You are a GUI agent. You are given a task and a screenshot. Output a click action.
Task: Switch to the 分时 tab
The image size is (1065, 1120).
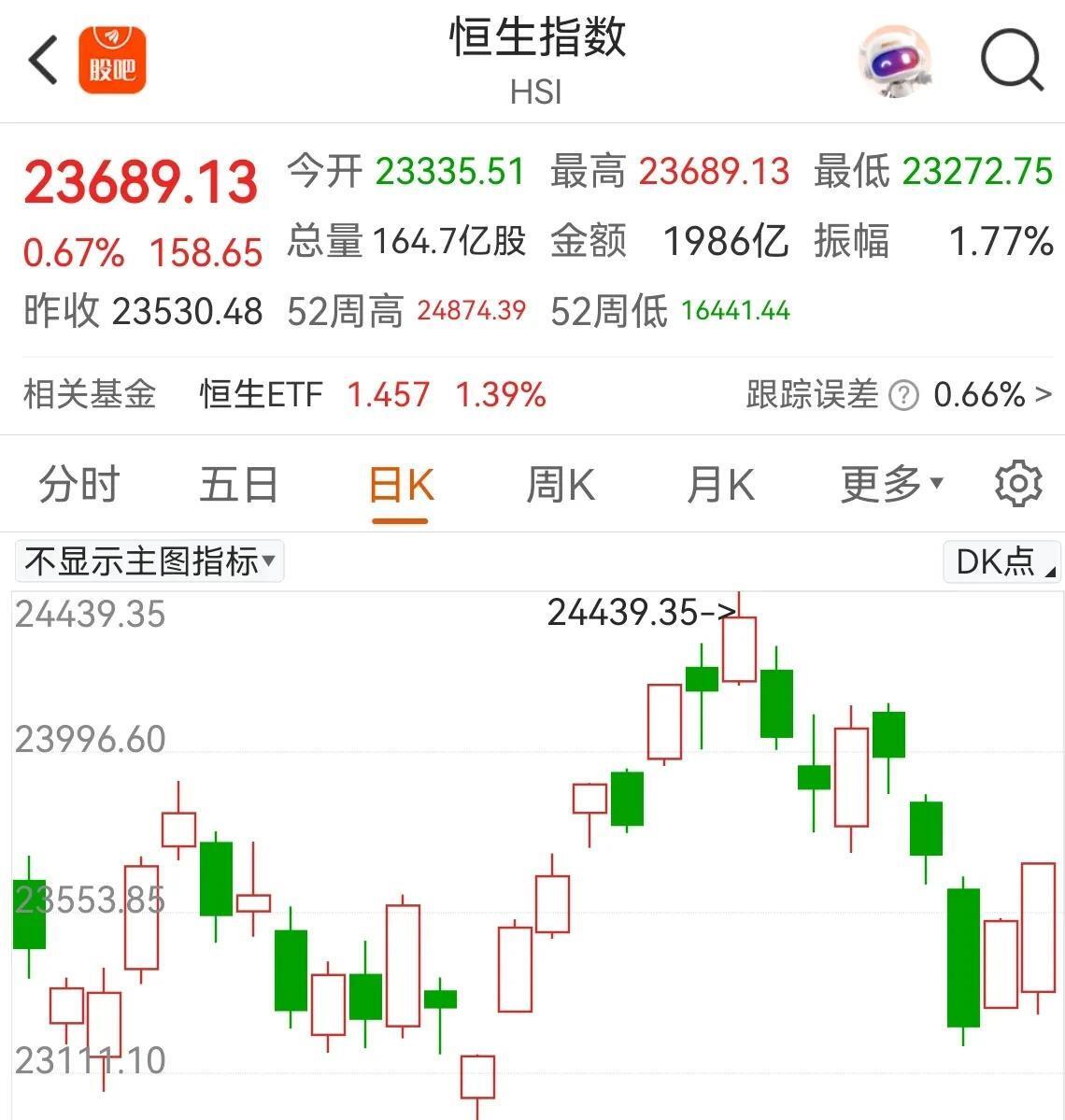[78, 484]
